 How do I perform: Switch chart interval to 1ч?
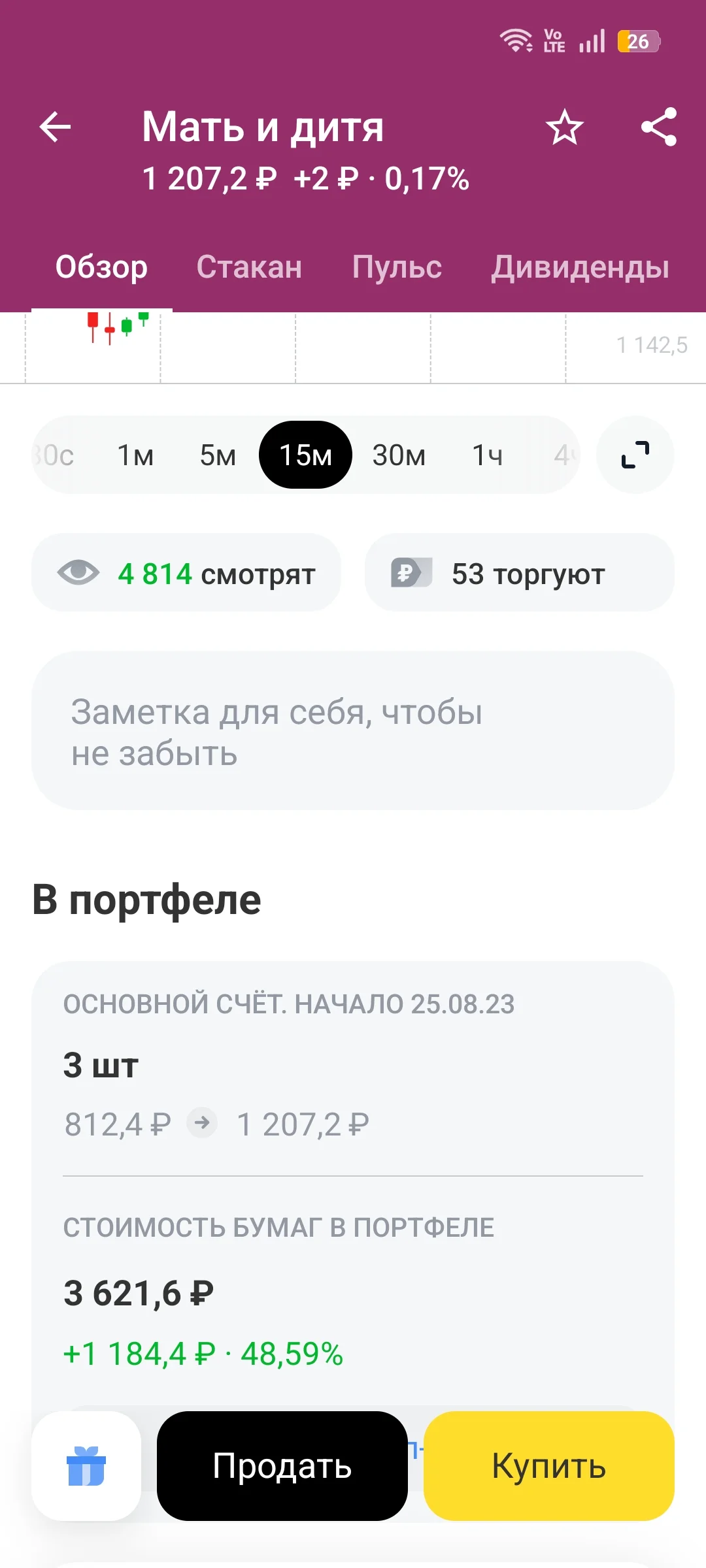488,455
